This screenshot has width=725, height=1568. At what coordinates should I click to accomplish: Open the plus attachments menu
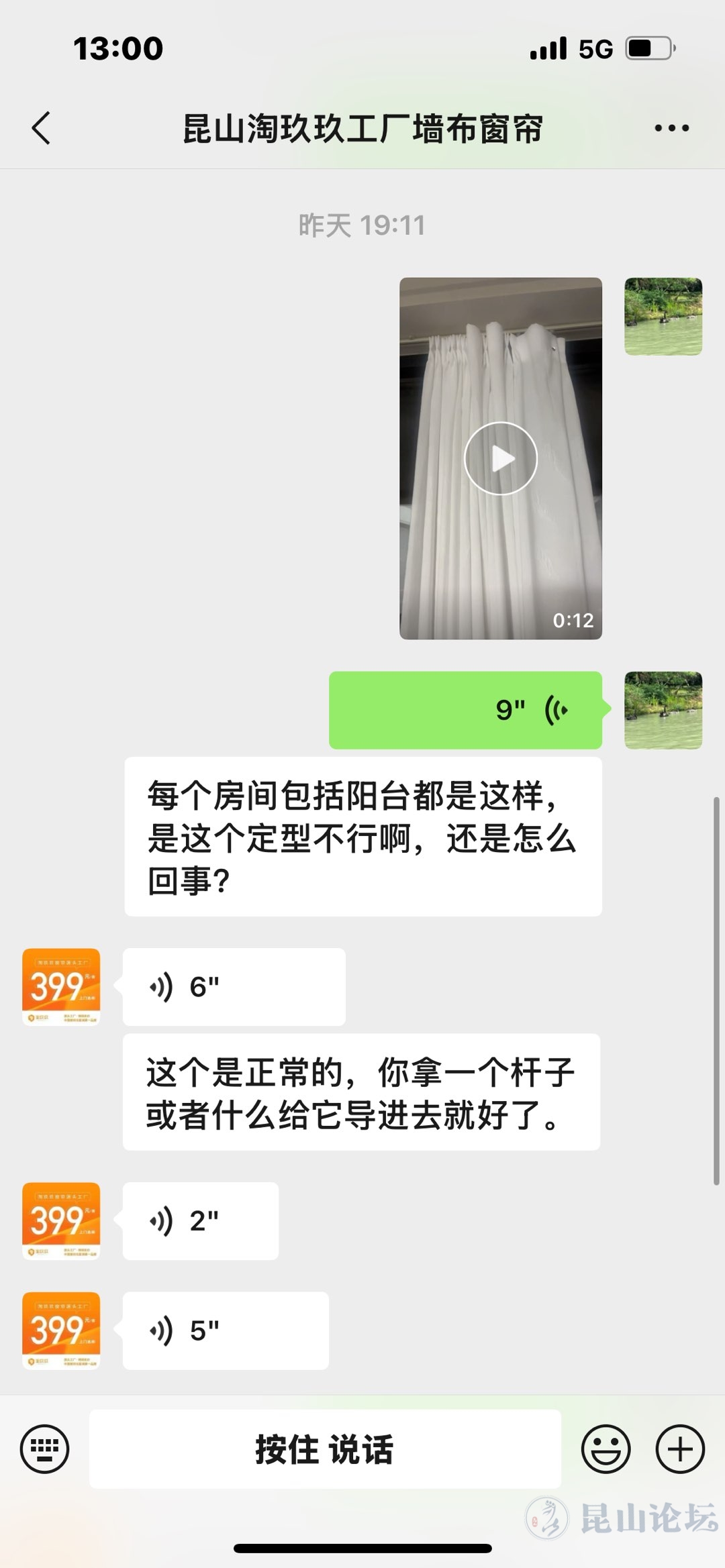680,1449
